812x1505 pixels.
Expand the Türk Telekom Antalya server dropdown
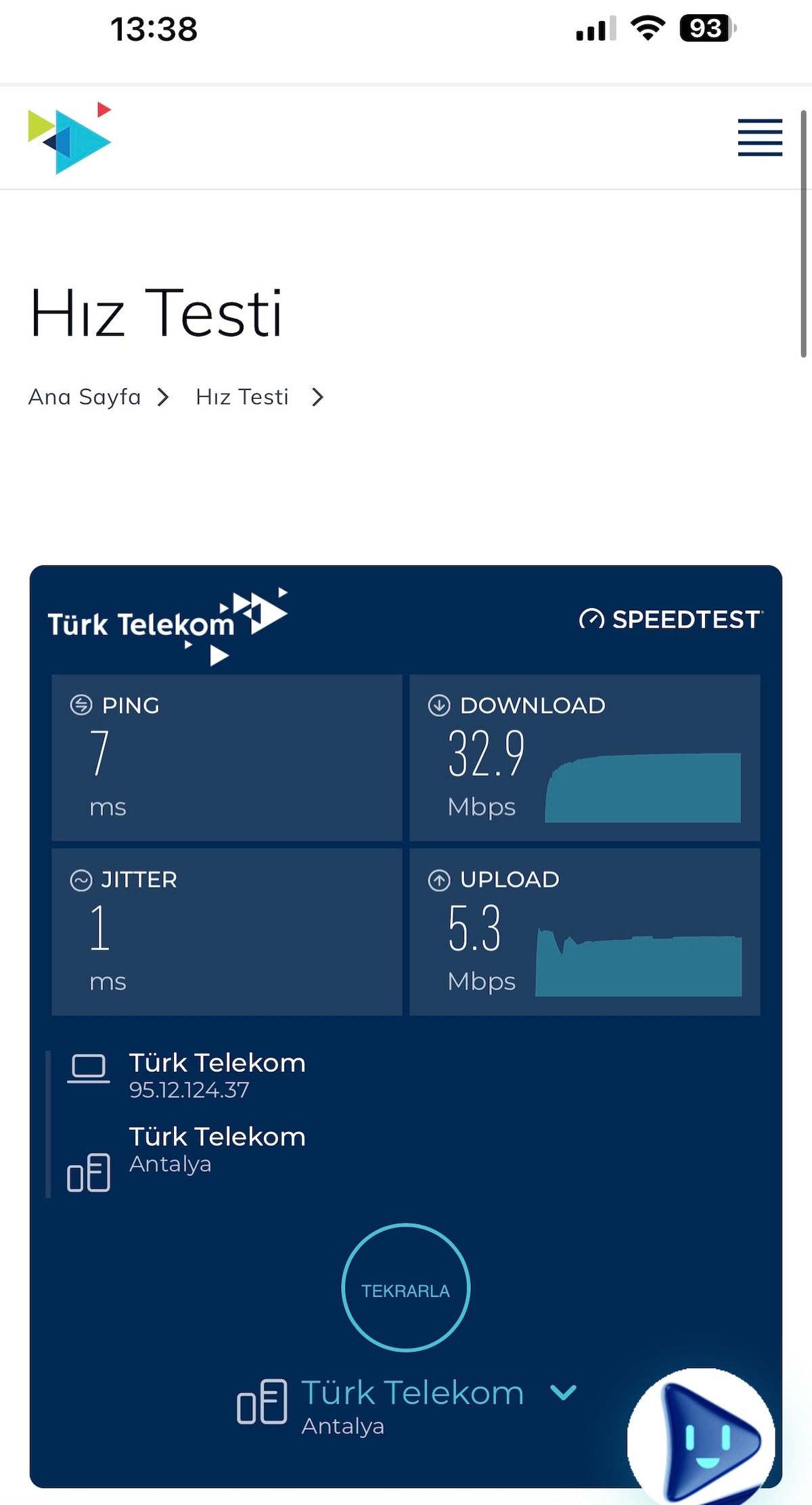pos(563,1393)
